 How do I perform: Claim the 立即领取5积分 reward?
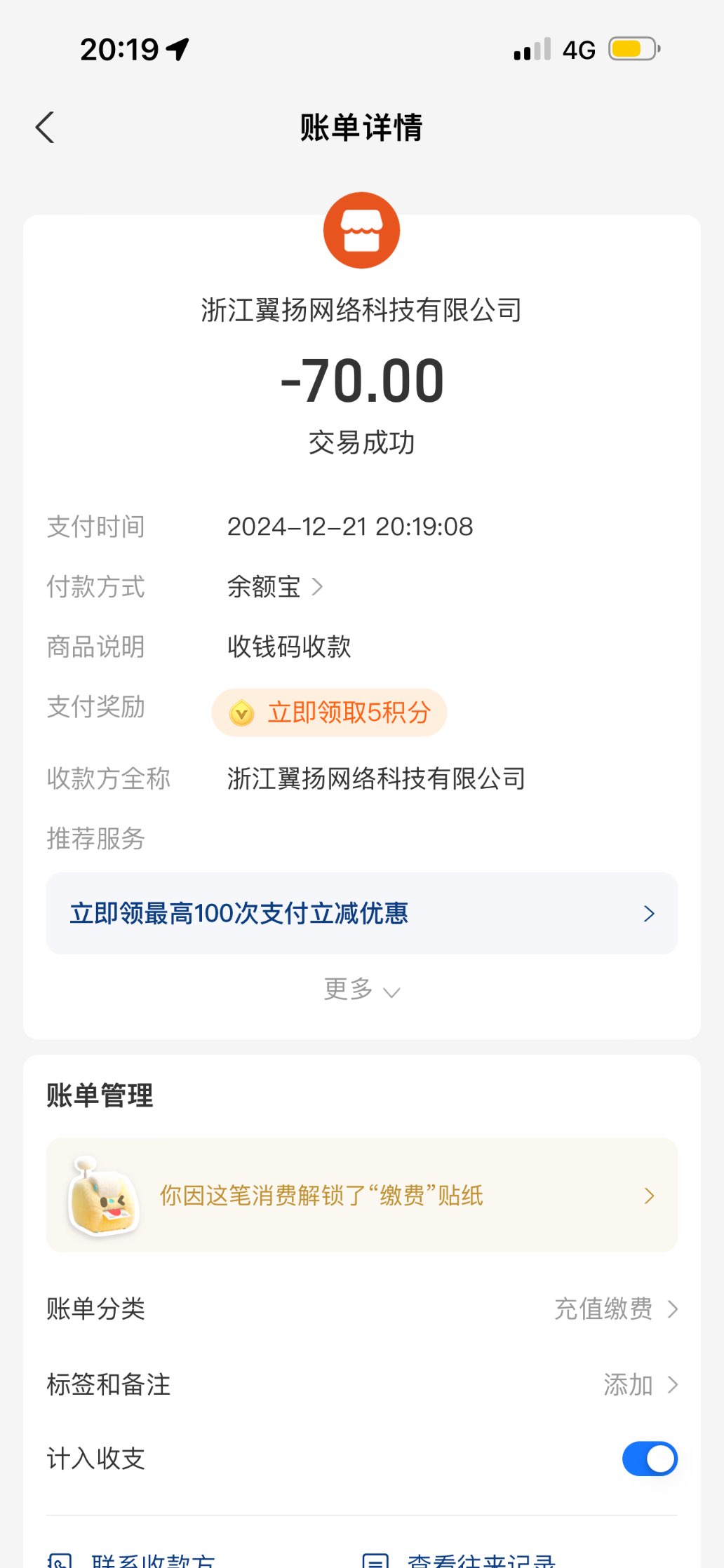tap(329, 712)
